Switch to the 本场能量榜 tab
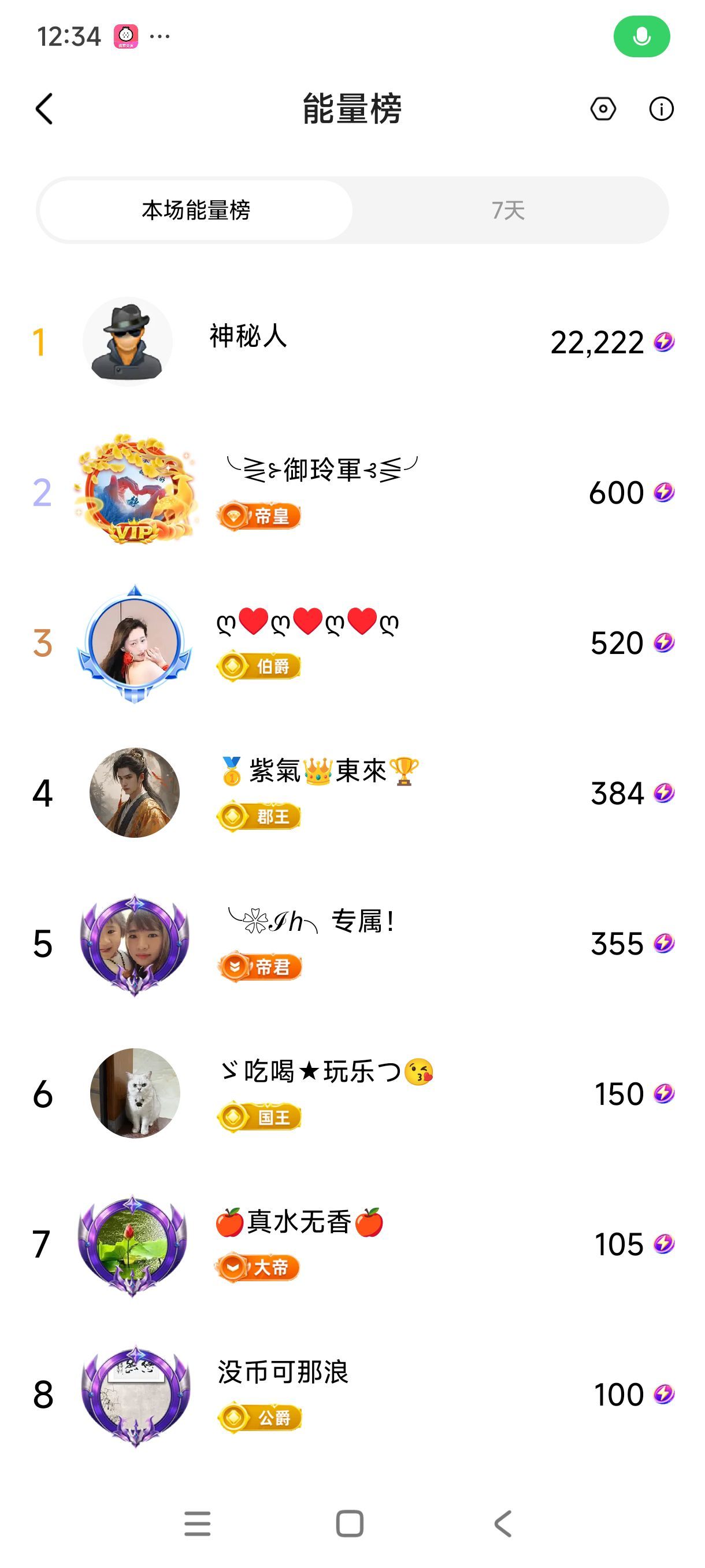This screenshot has width=705, height=1568. click(x=196, y=210)
